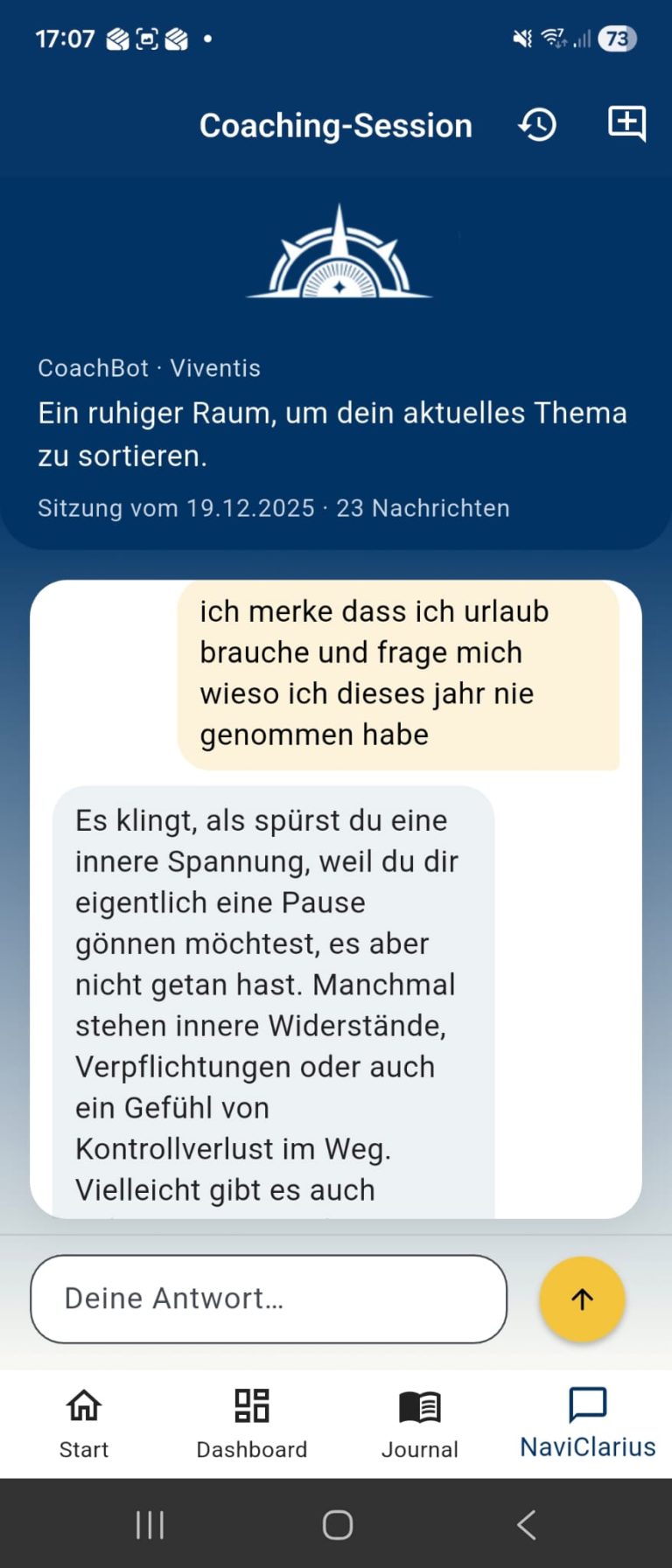
Task: Open the session history icon
Action: pos(537,124)
